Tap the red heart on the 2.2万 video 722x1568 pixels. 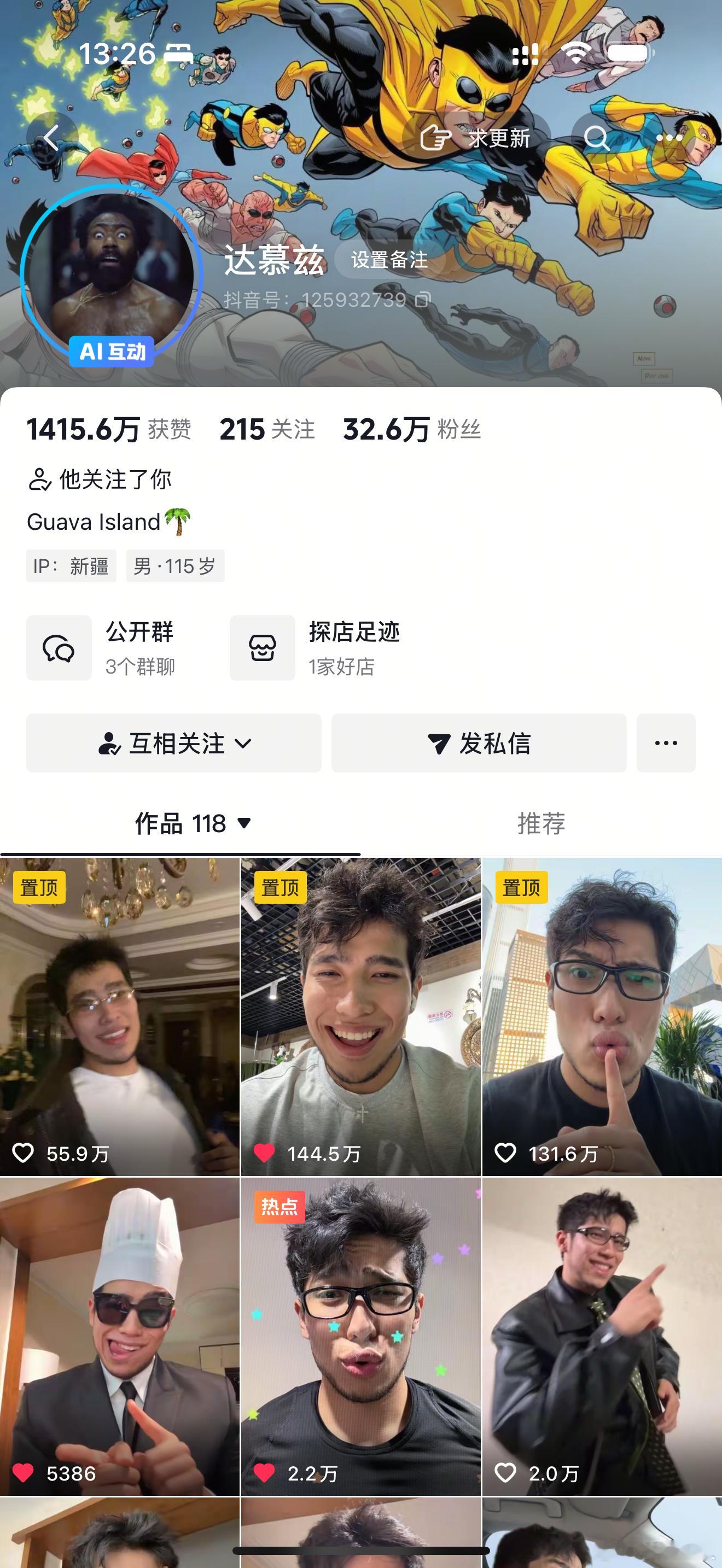click(x=265, y=1473)
